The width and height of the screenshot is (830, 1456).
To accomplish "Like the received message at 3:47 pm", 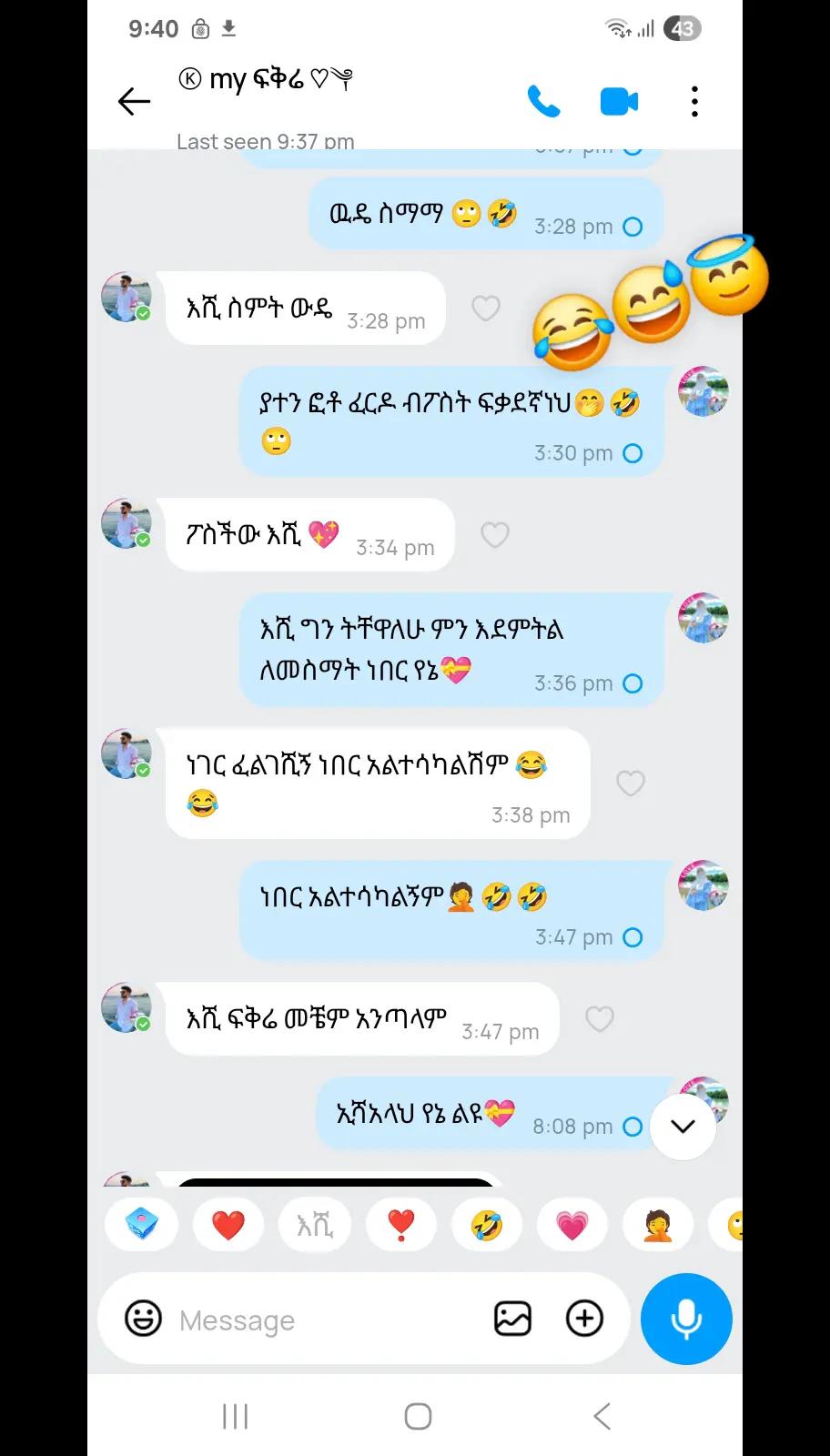I will coord(599,1019).
